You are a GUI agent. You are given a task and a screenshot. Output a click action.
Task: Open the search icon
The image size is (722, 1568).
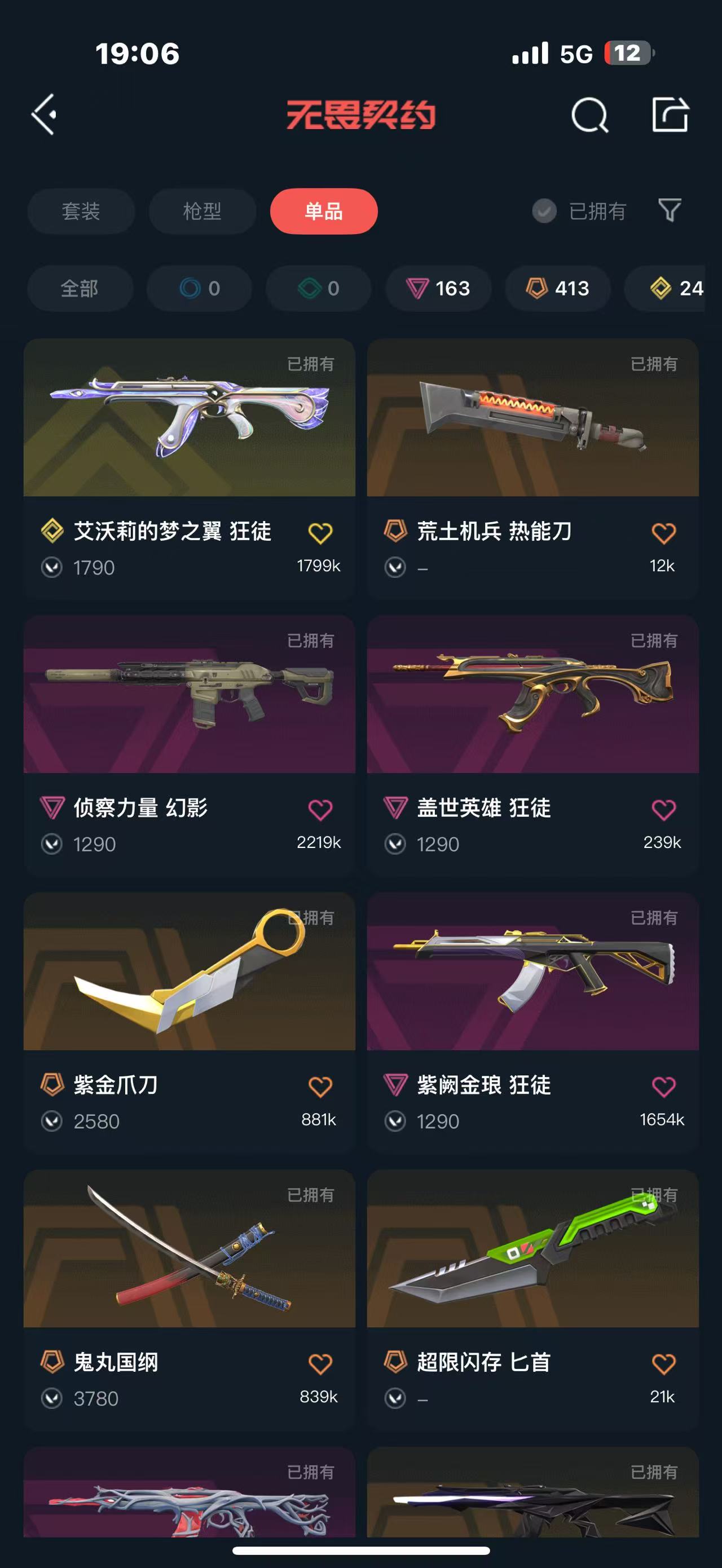(x=589, y=114)
